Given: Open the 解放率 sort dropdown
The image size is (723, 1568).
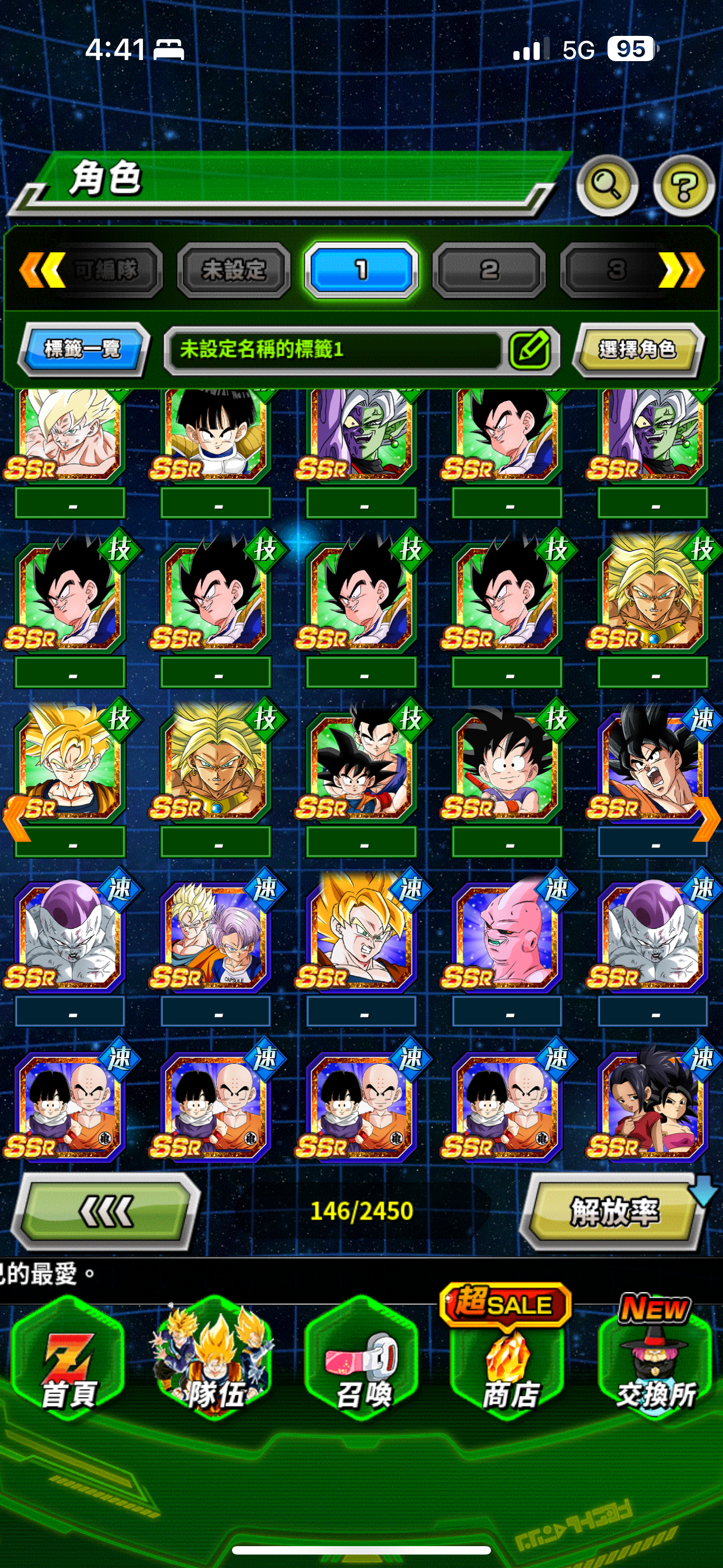Looking at the screenshot, I should point(615,1211).
